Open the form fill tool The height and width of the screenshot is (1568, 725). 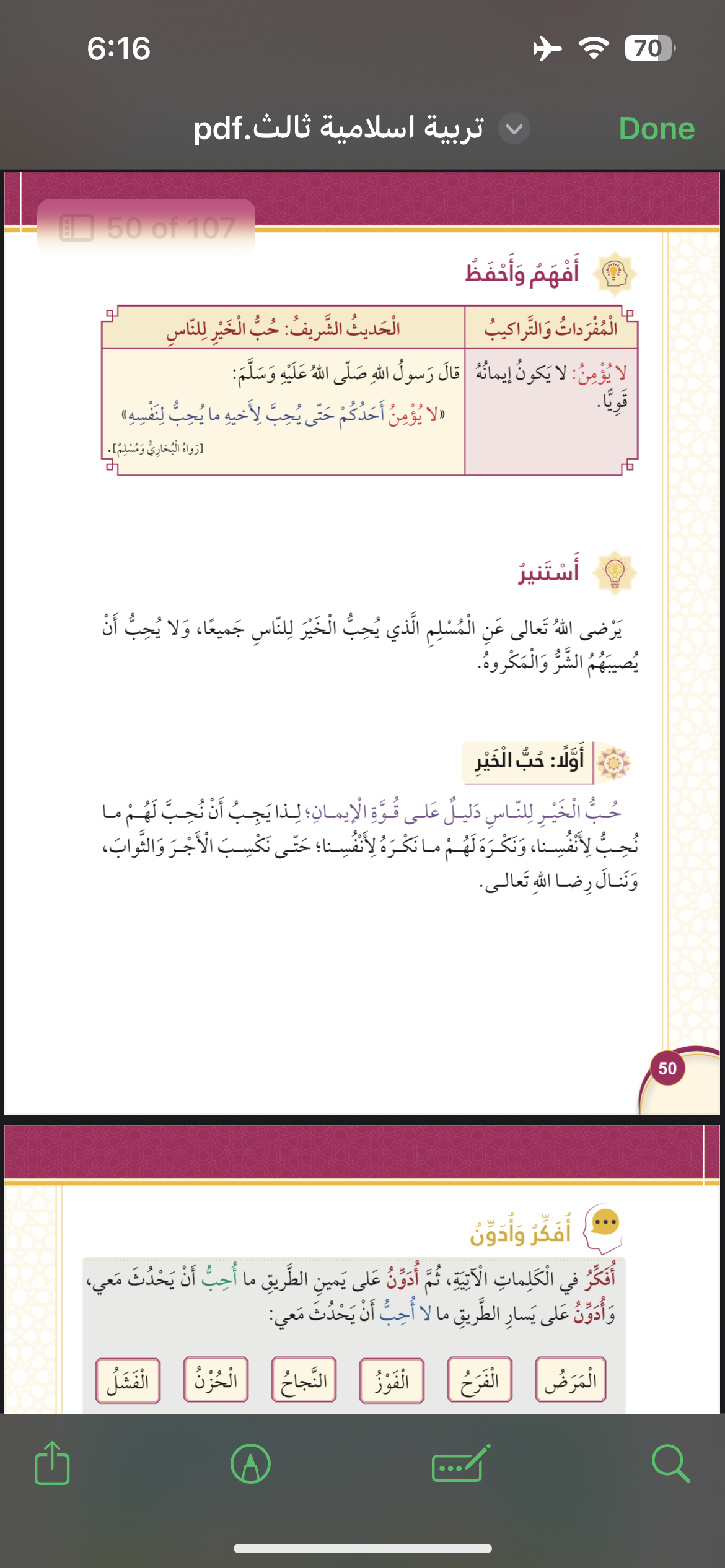(460, 1464)
